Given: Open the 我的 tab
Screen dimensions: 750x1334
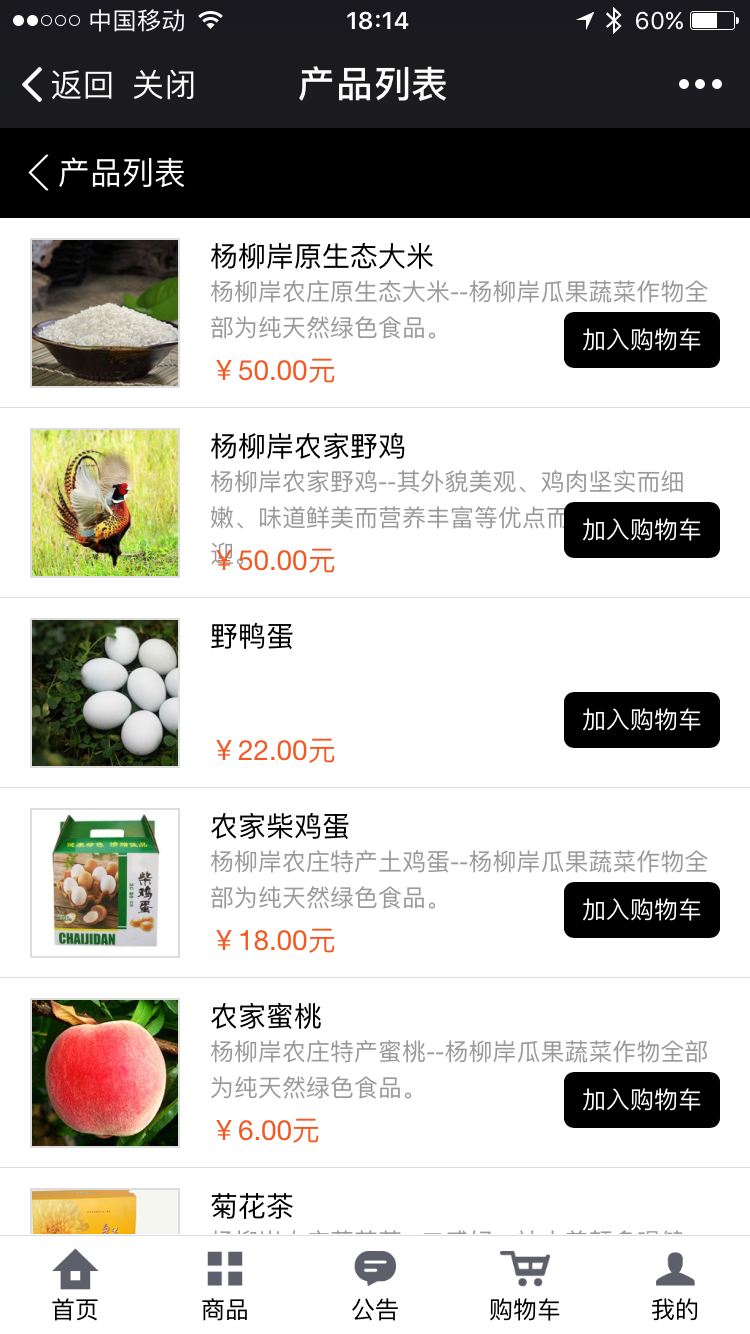Looking at the screenshot, I should tap(675, 1286).
